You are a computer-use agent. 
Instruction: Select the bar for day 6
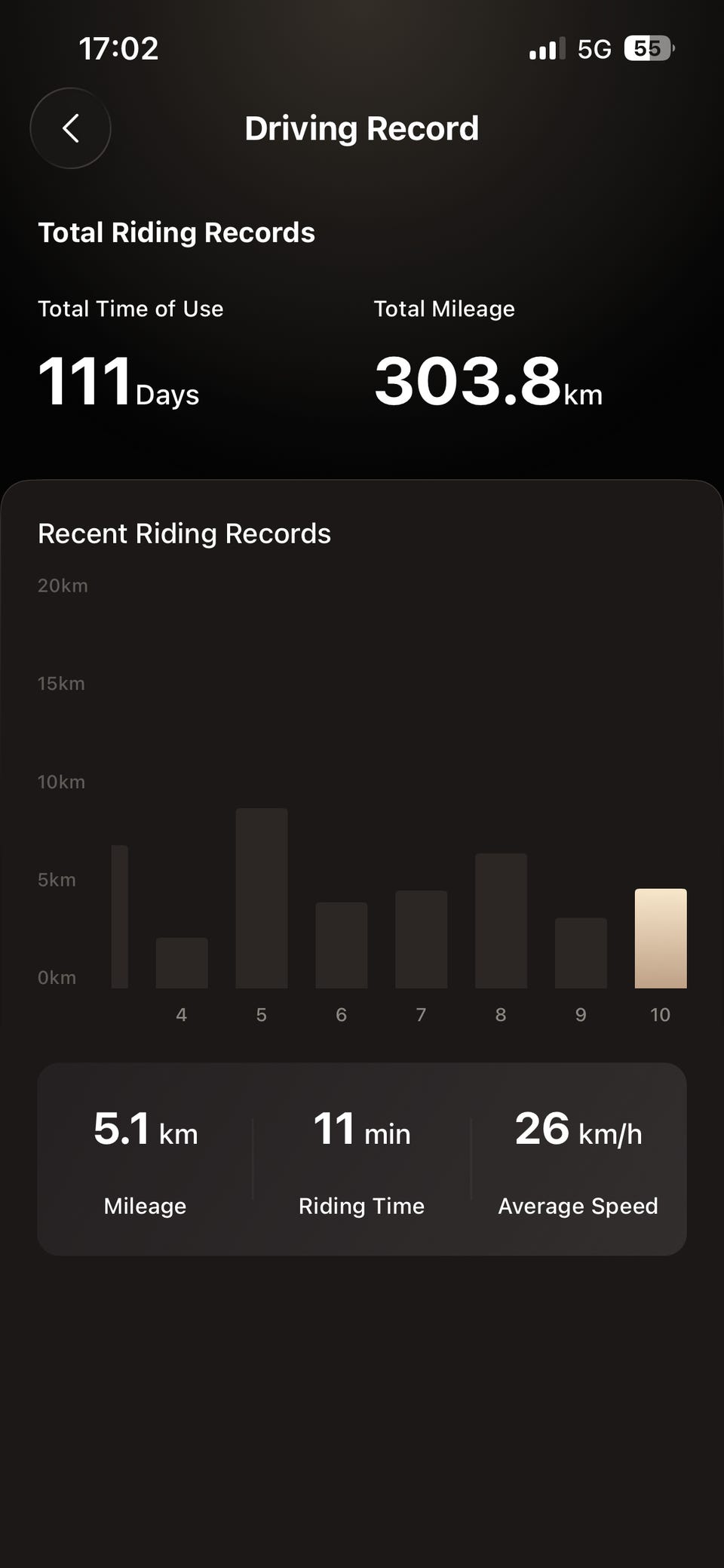tap(342, 945)
